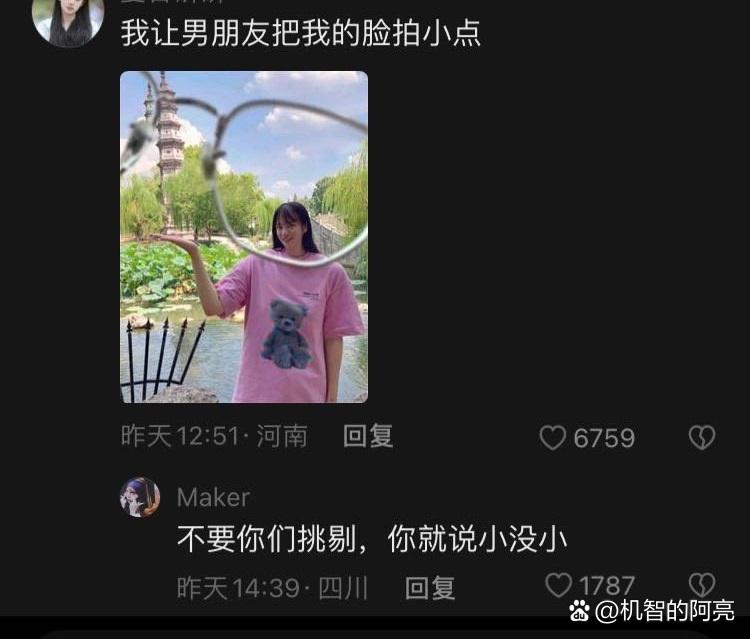Open Maker's profile avatar
This screenshot has height=639, width=750.
coord(140,497)
